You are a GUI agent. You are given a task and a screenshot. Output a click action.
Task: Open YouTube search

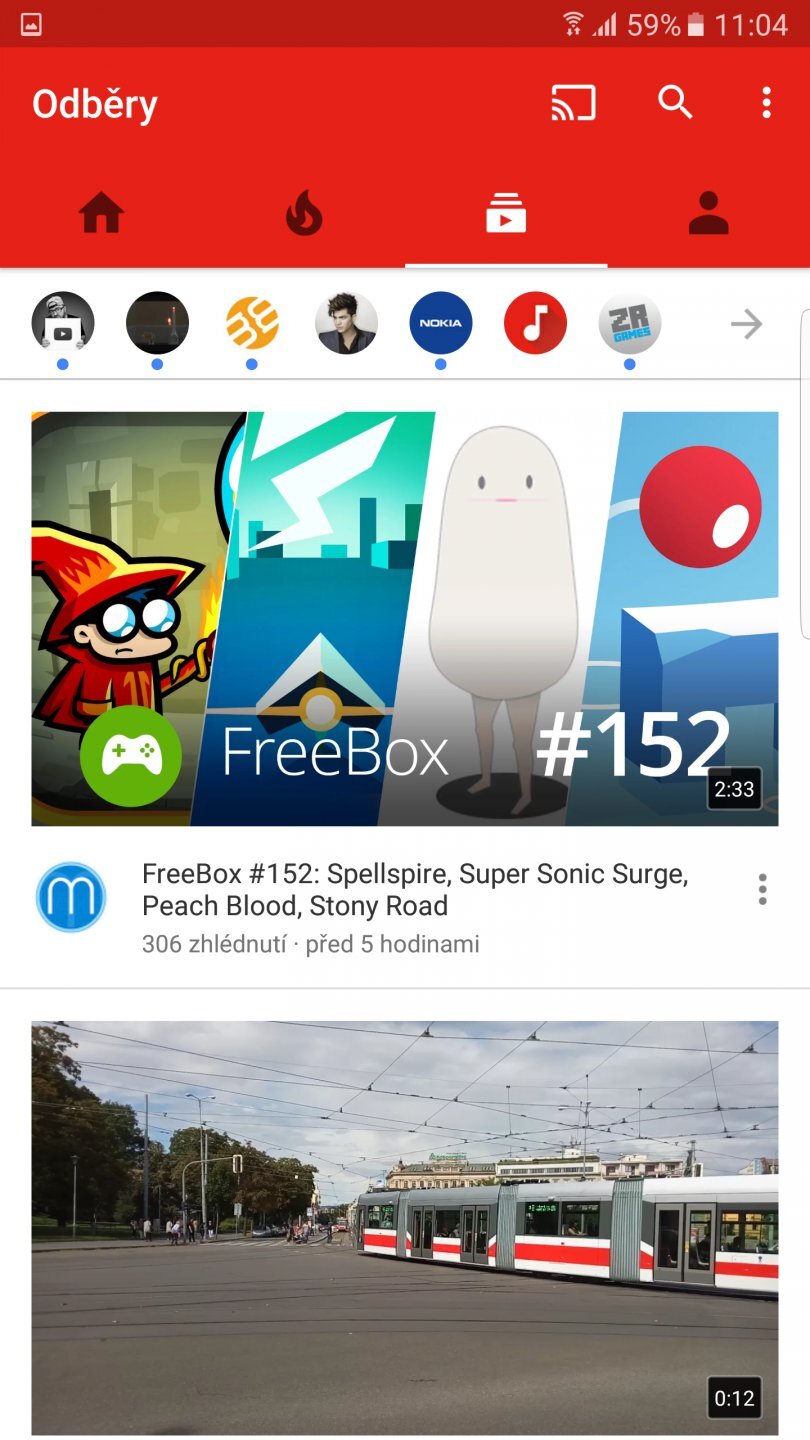click(673, 101)
